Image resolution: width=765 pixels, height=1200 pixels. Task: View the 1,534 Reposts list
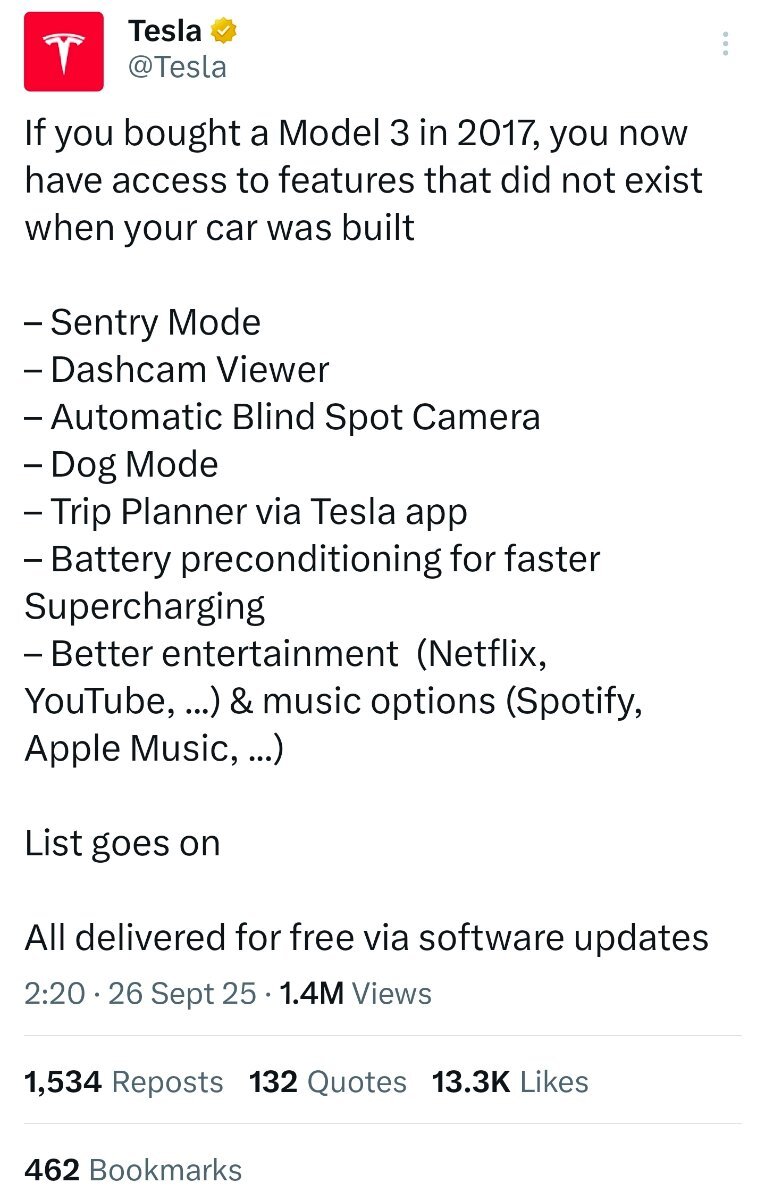pos(123,1082)
